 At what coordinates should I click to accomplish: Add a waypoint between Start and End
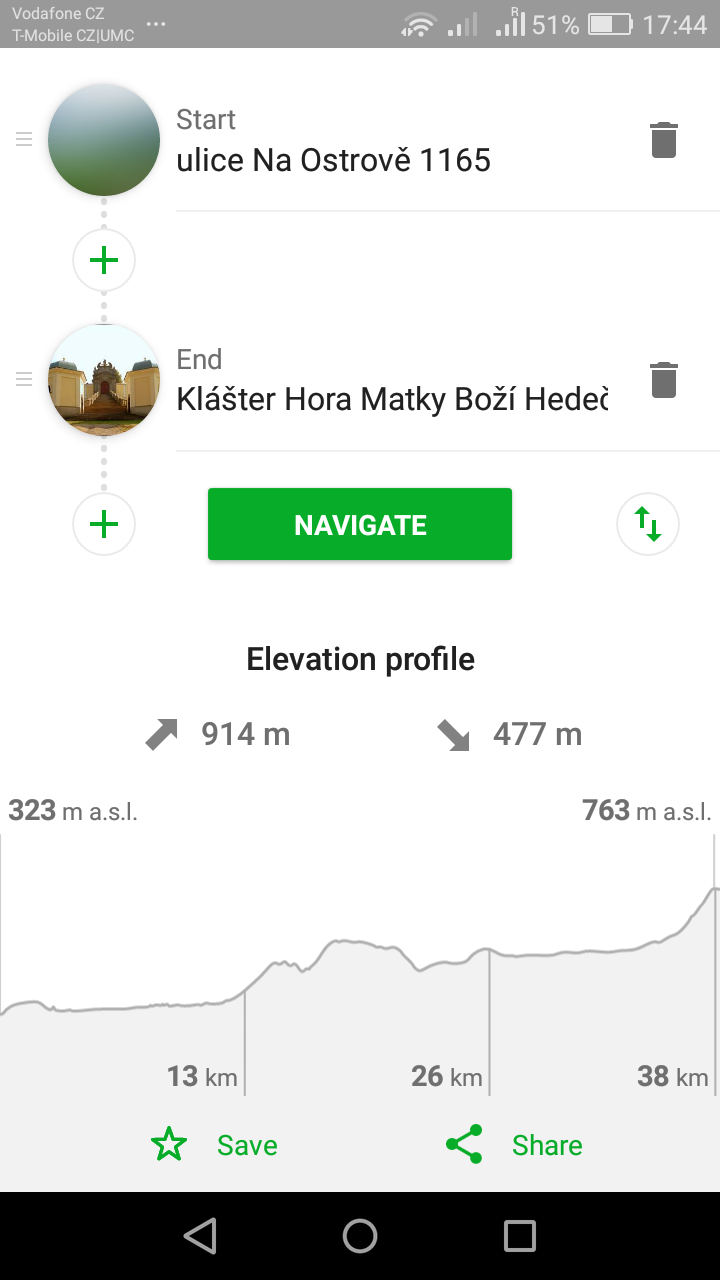[104, 261]
